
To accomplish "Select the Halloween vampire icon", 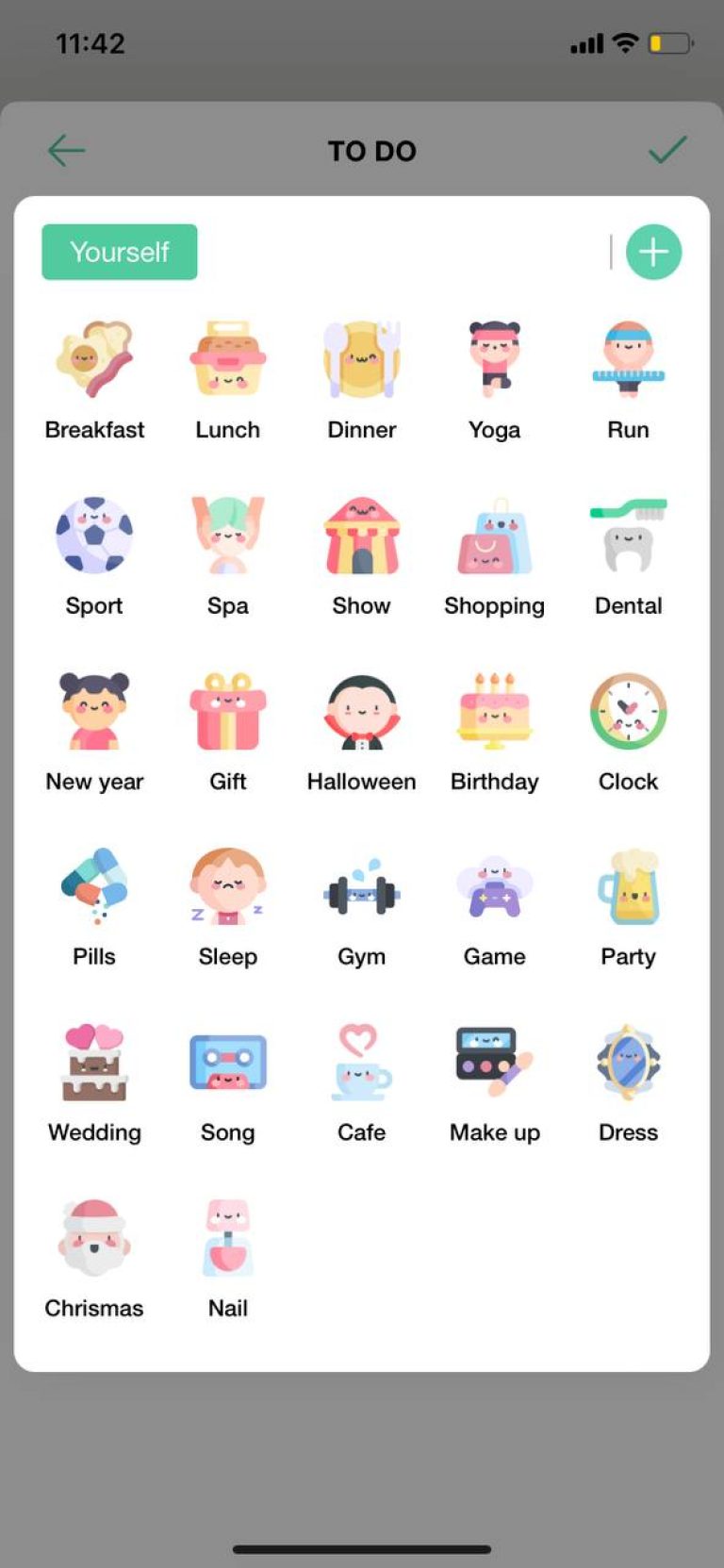I will coord(361,710).
